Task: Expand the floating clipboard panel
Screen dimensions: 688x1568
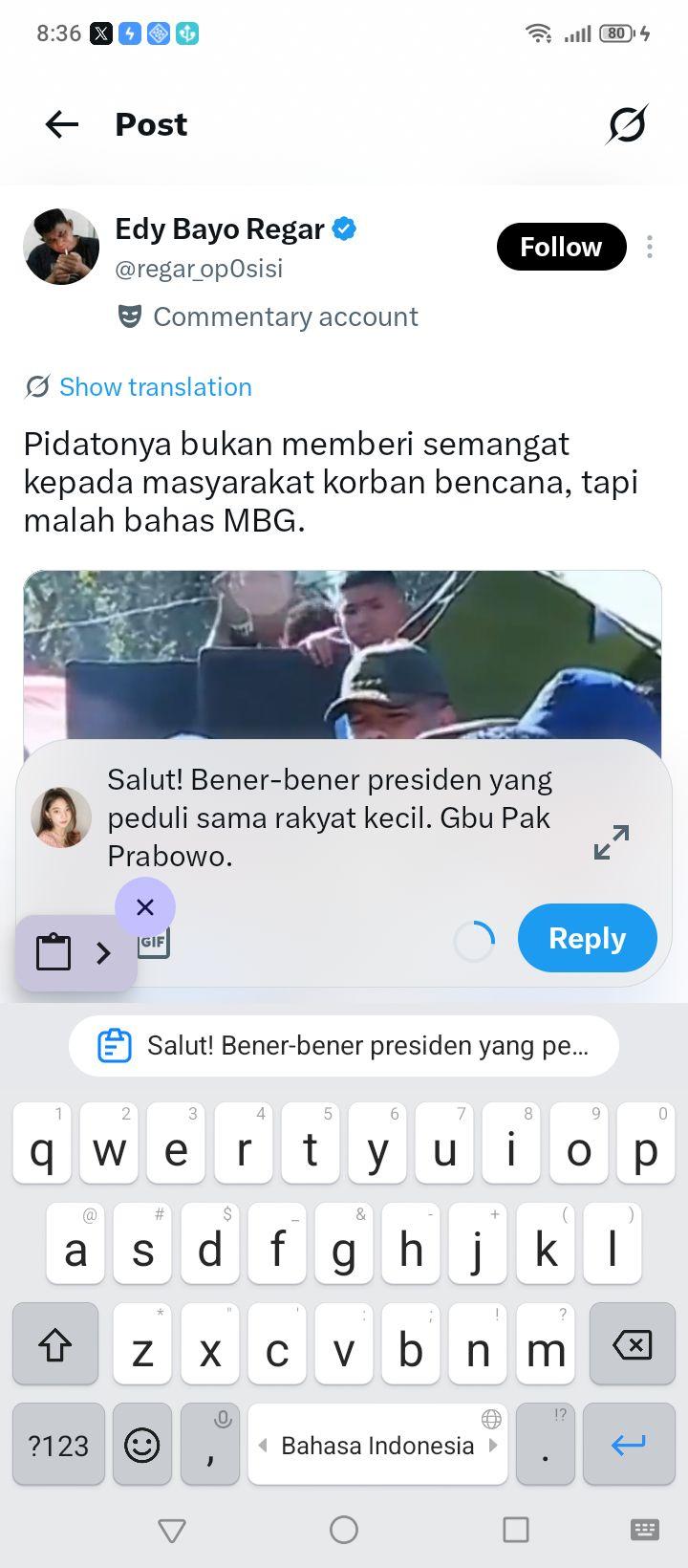Action: (x=103, y=952)
